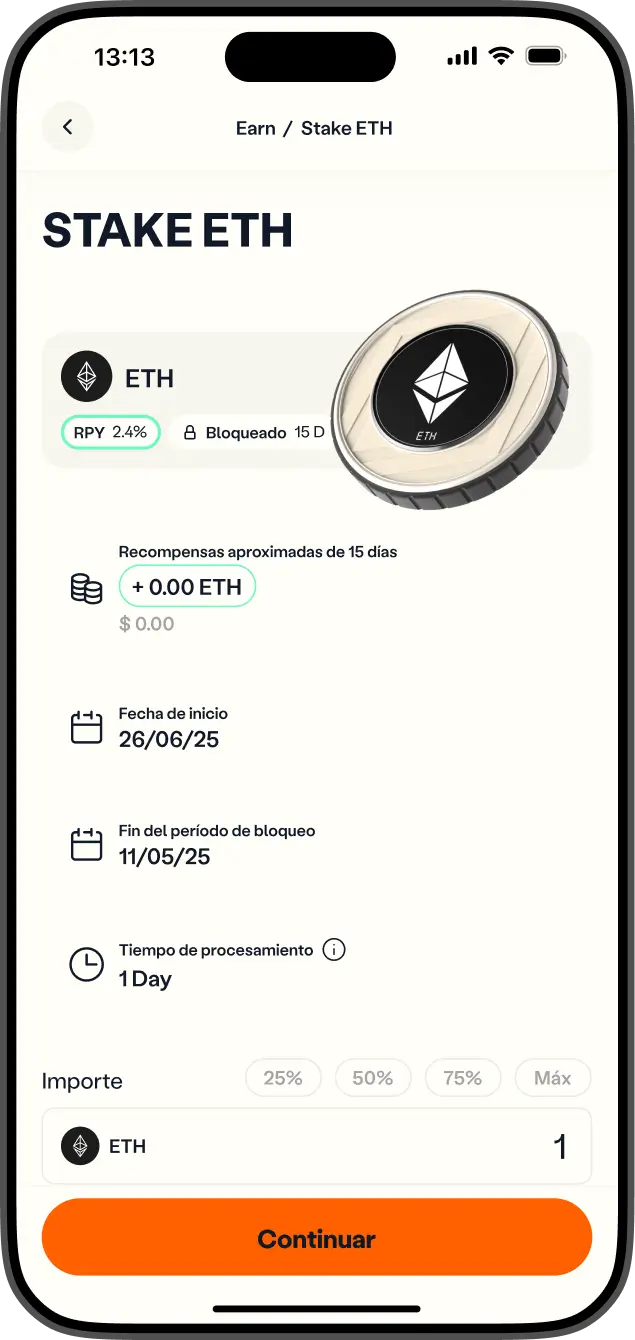635x1340 pixels.
Task: Go back with the arrow button
Action: click(68, 127)
